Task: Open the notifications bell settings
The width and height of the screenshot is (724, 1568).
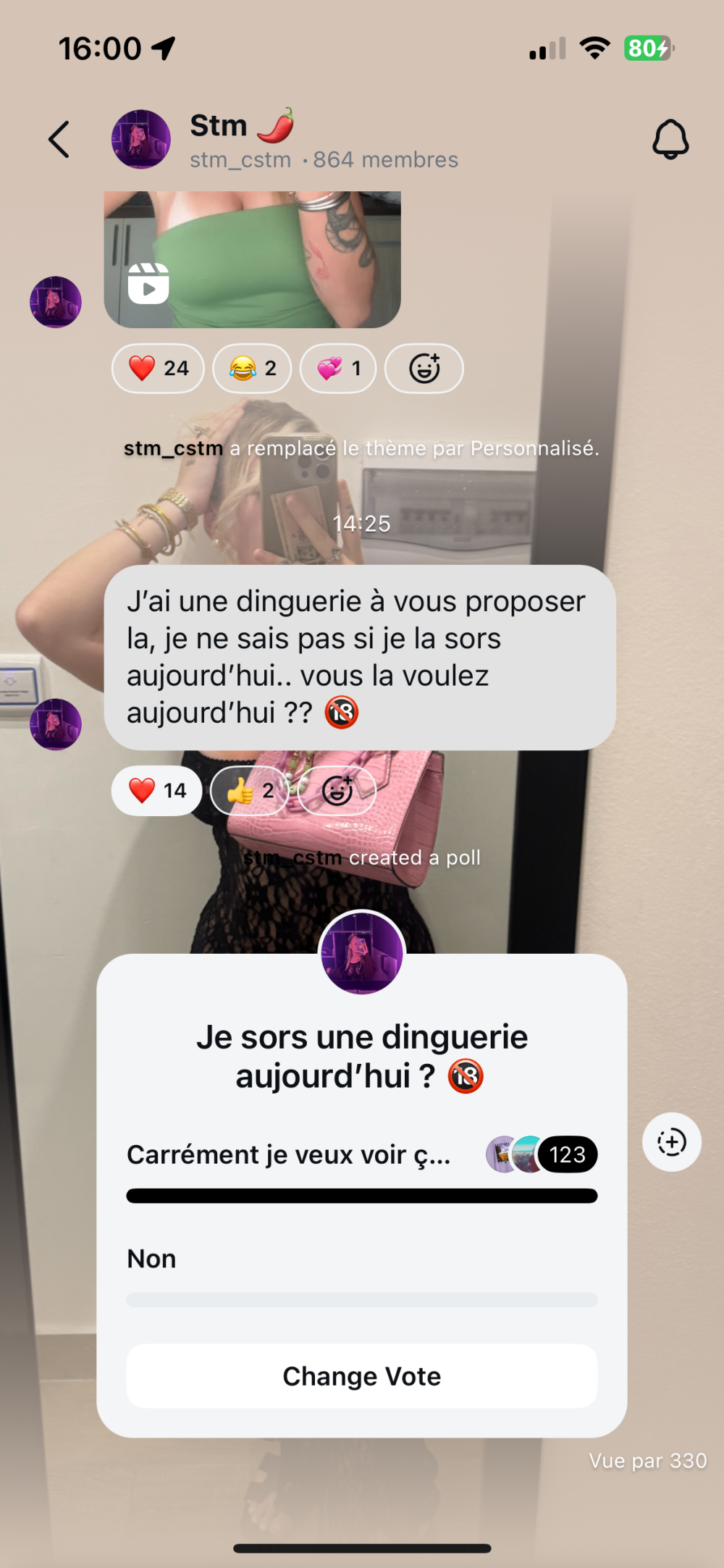Action: point(670,139)
